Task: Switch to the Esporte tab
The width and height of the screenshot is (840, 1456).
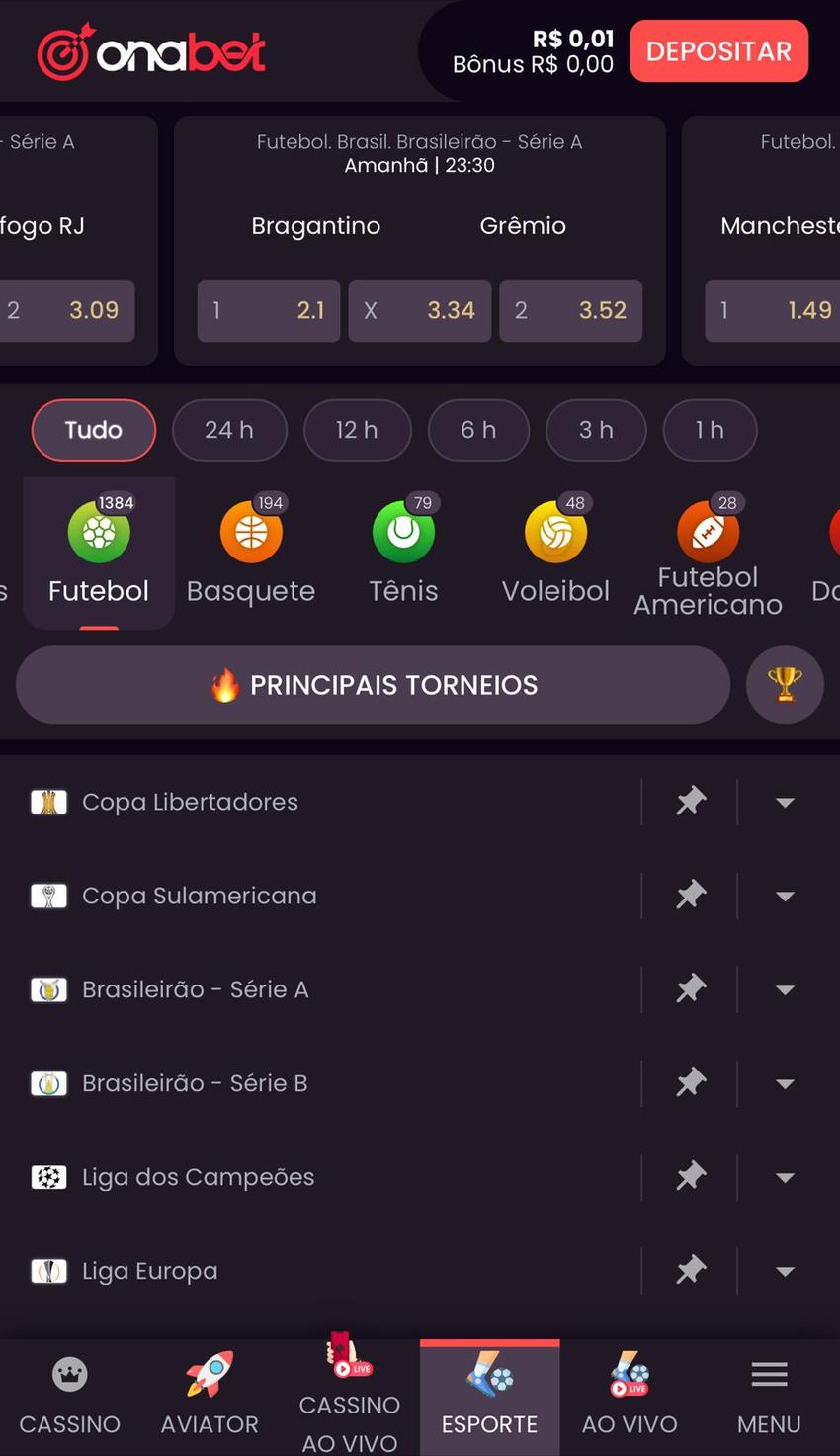Action: point(489,1394)
